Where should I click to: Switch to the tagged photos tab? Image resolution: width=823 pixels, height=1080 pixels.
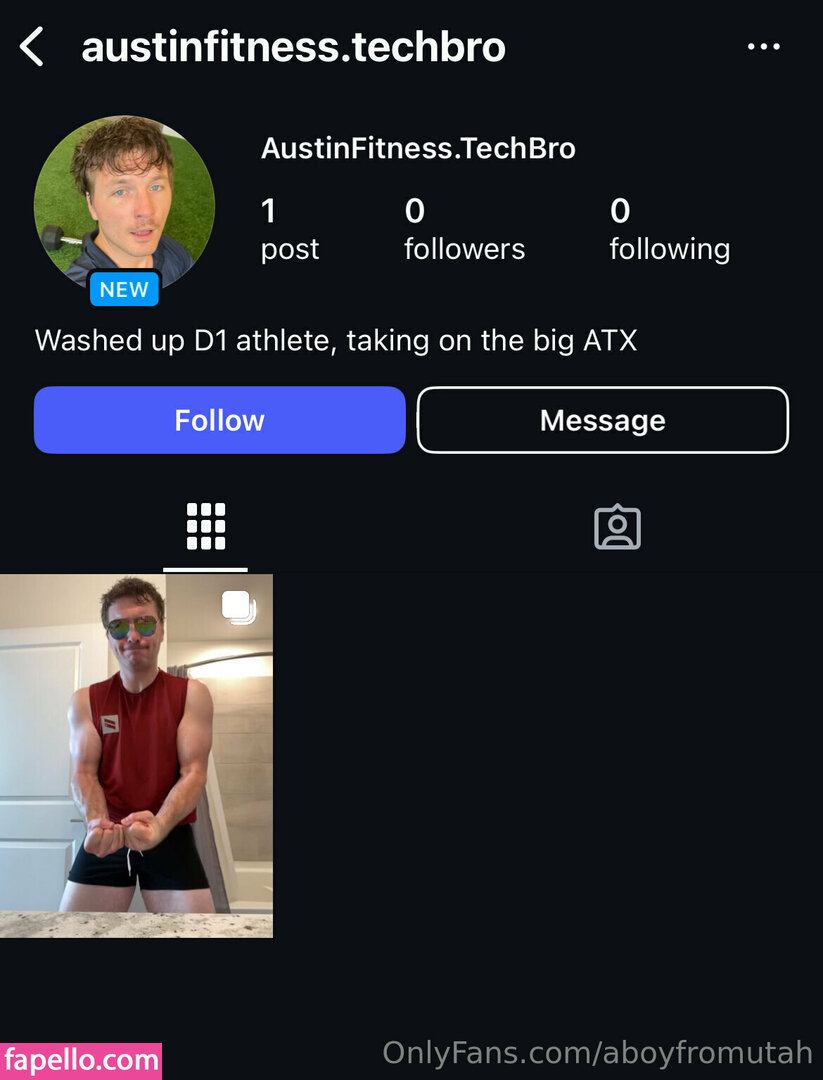pos(617,527)
